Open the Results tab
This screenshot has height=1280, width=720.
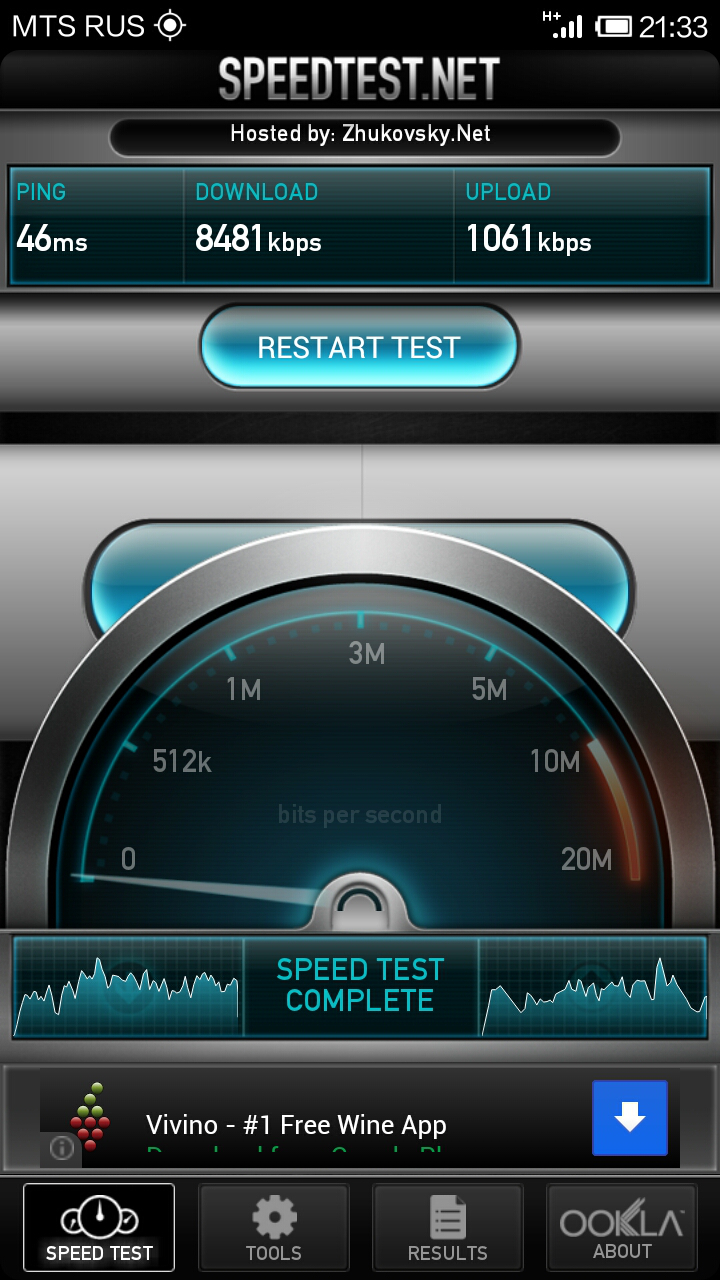coord(447,1228)
